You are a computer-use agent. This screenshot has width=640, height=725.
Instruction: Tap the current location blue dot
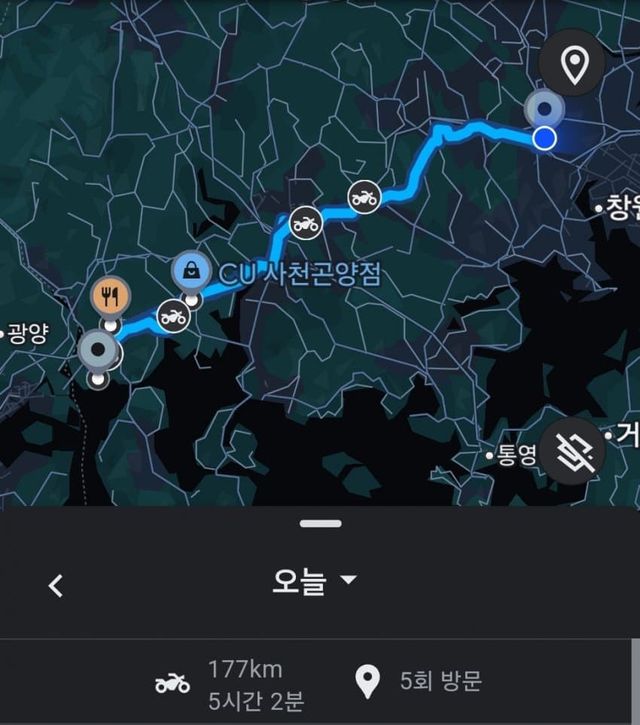point(544,138)
